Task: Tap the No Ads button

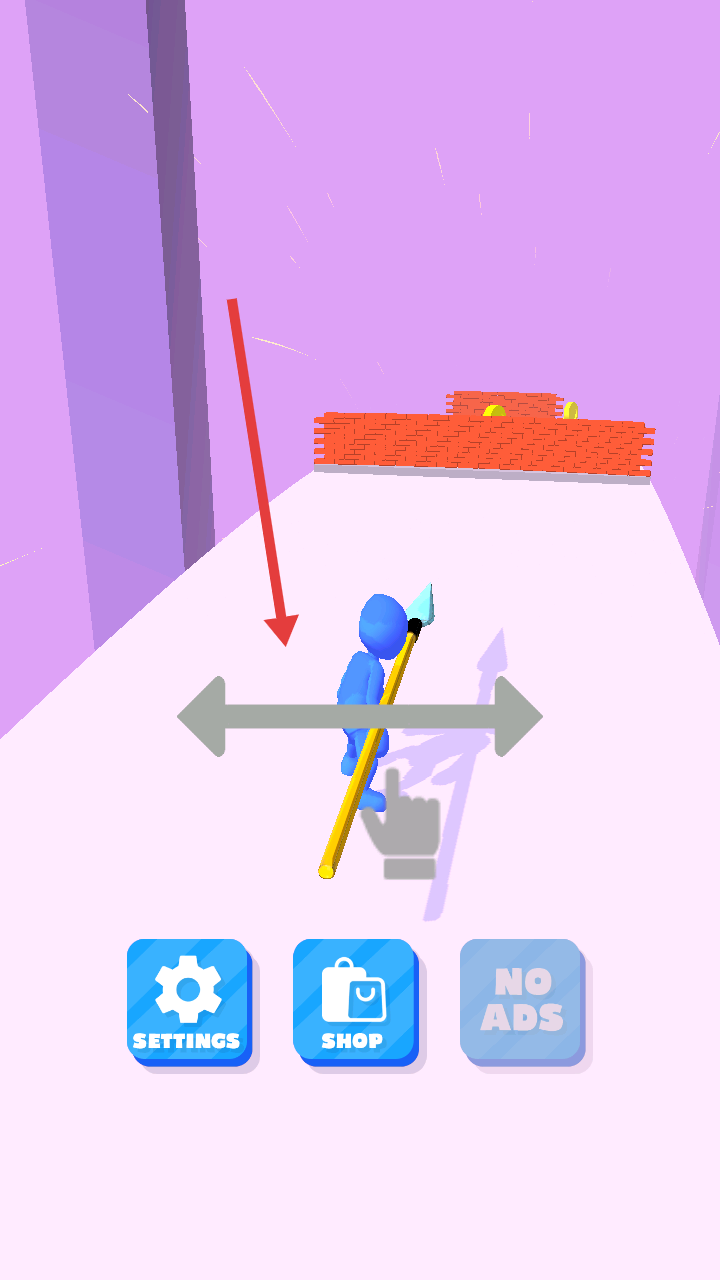Action: [x=520, y=999]
